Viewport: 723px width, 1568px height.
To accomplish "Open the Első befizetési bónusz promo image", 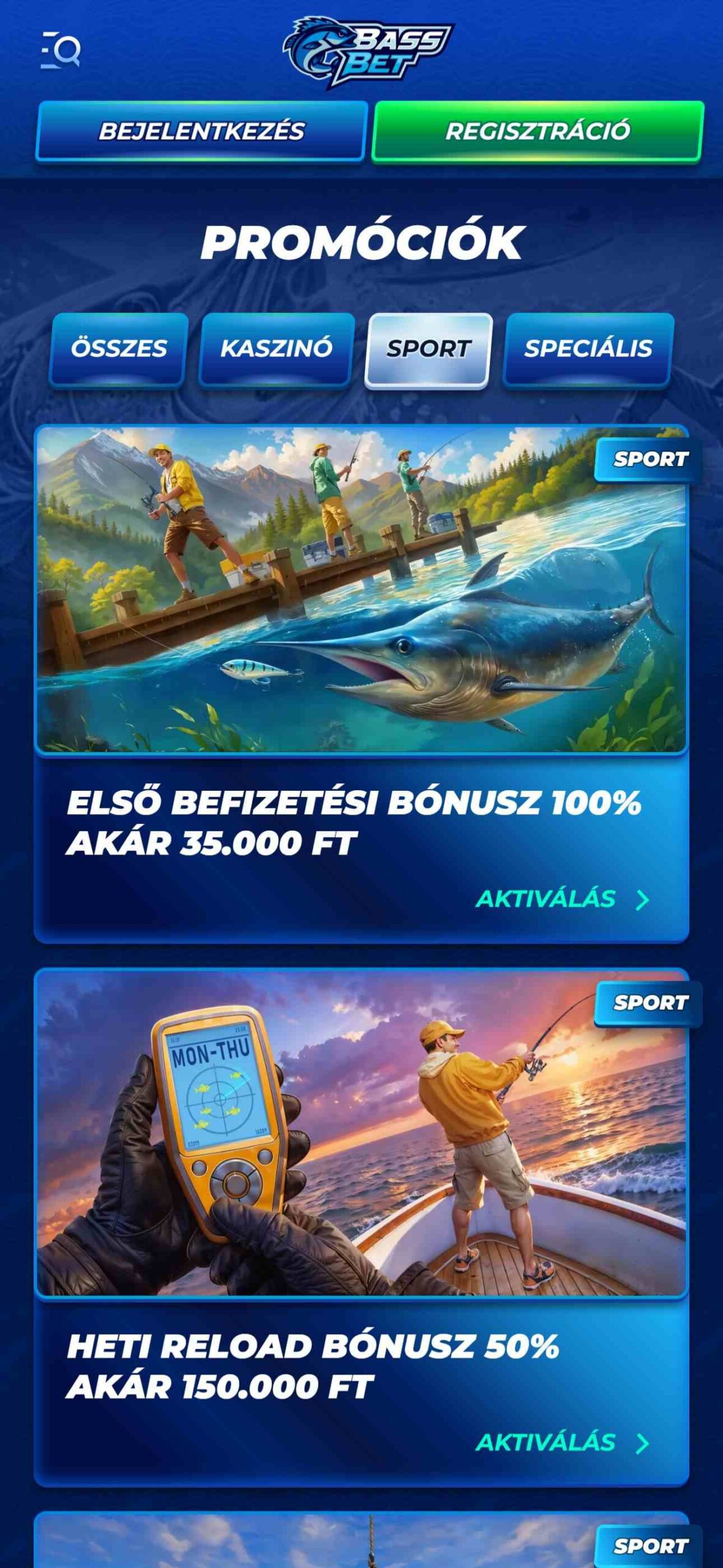I will 361,589.
